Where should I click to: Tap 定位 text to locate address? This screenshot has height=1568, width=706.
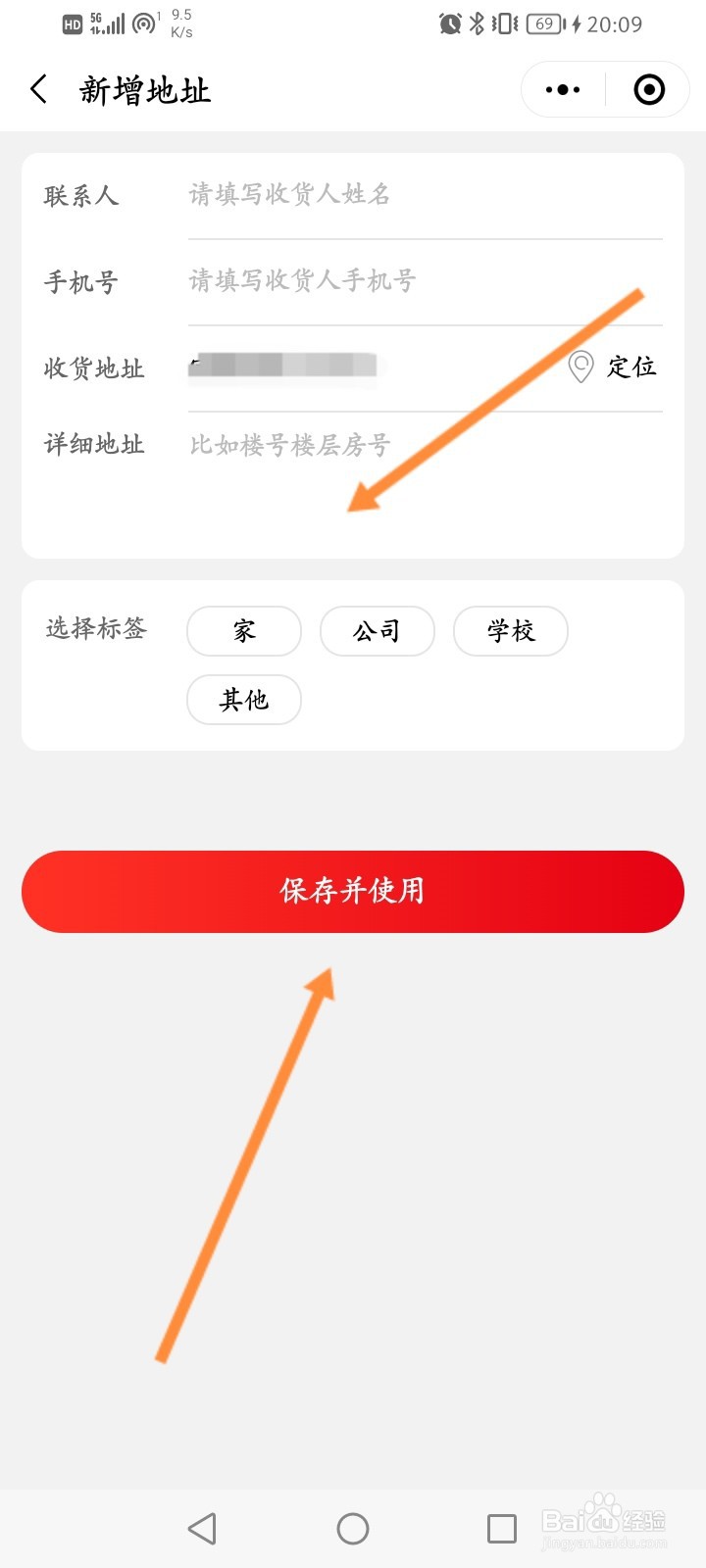pyautogui.click(x=633, y=367)
